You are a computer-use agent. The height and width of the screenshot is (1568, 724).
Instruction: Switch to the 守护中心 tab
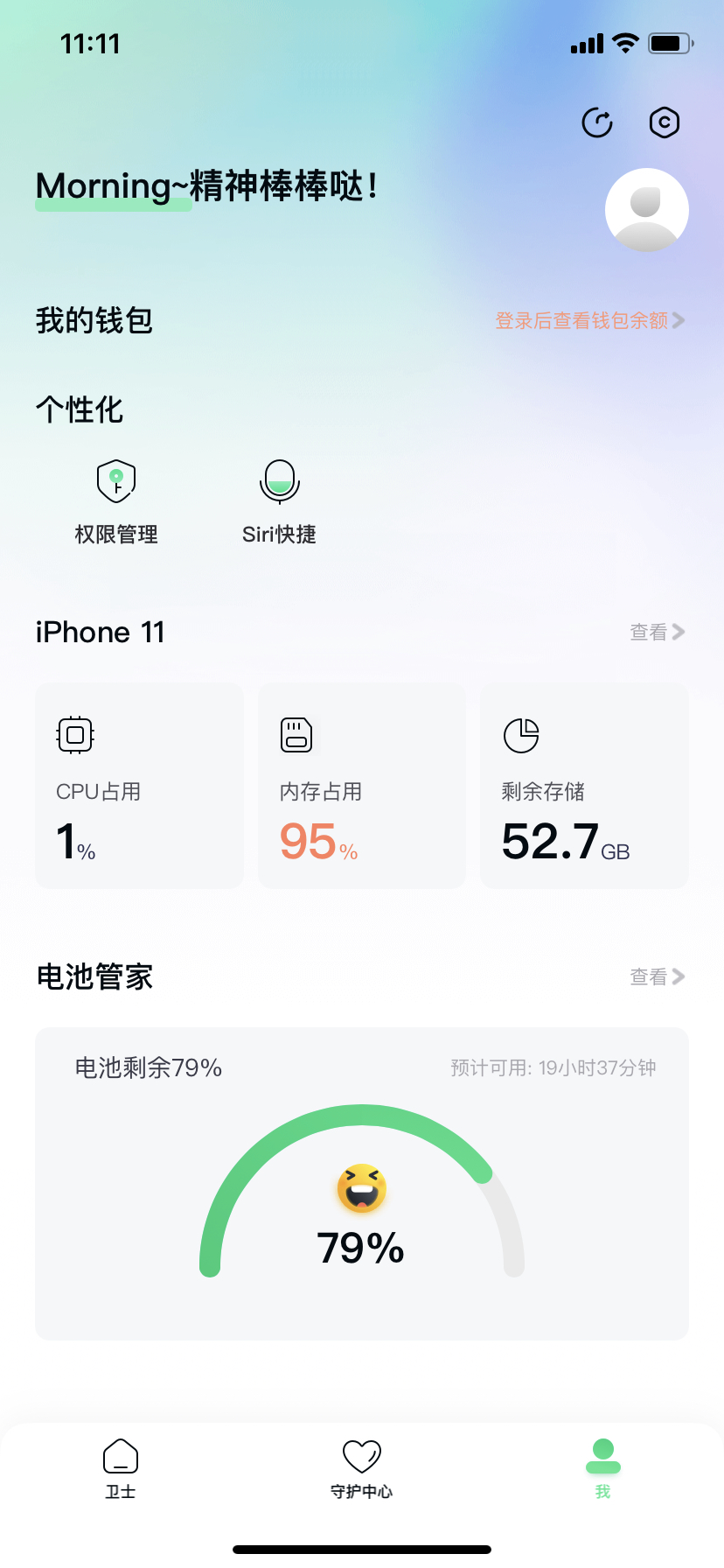(x=362, y=1469)
